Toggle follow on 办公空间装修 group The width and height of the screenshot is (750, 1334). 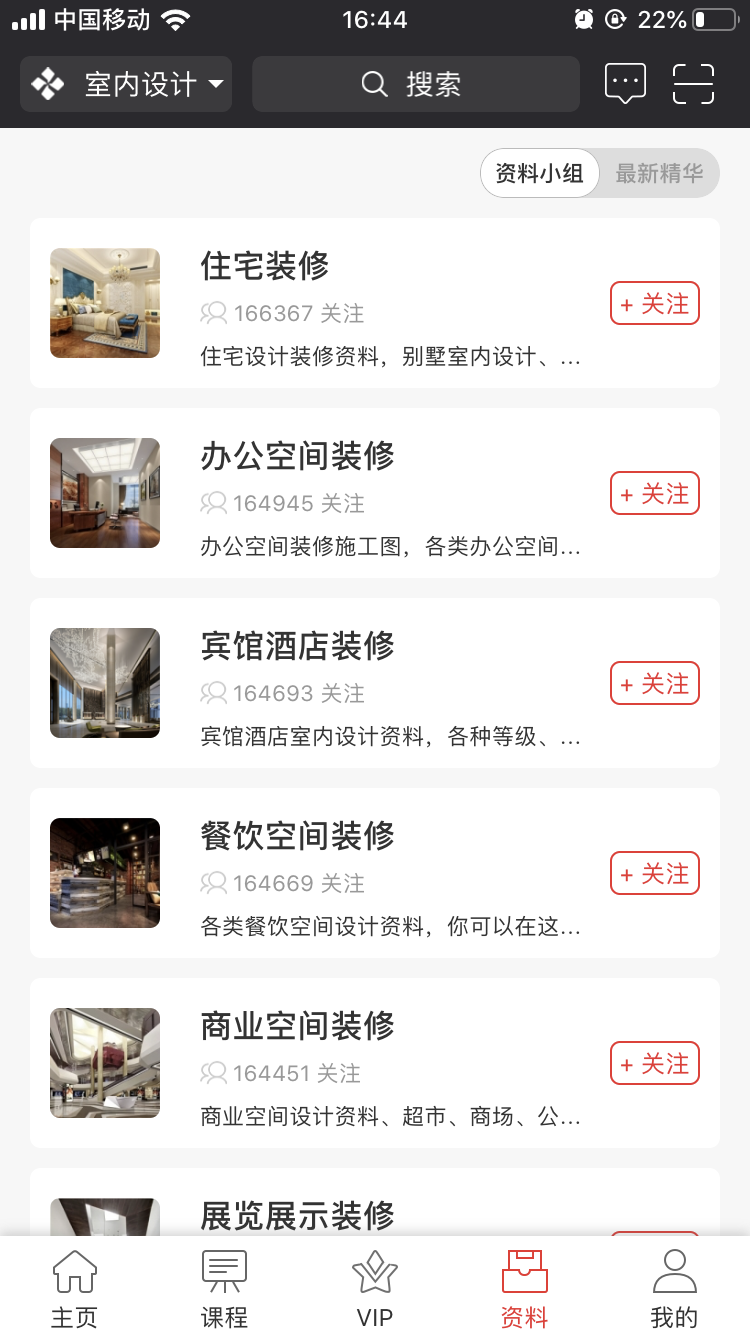tap(654, 493)
